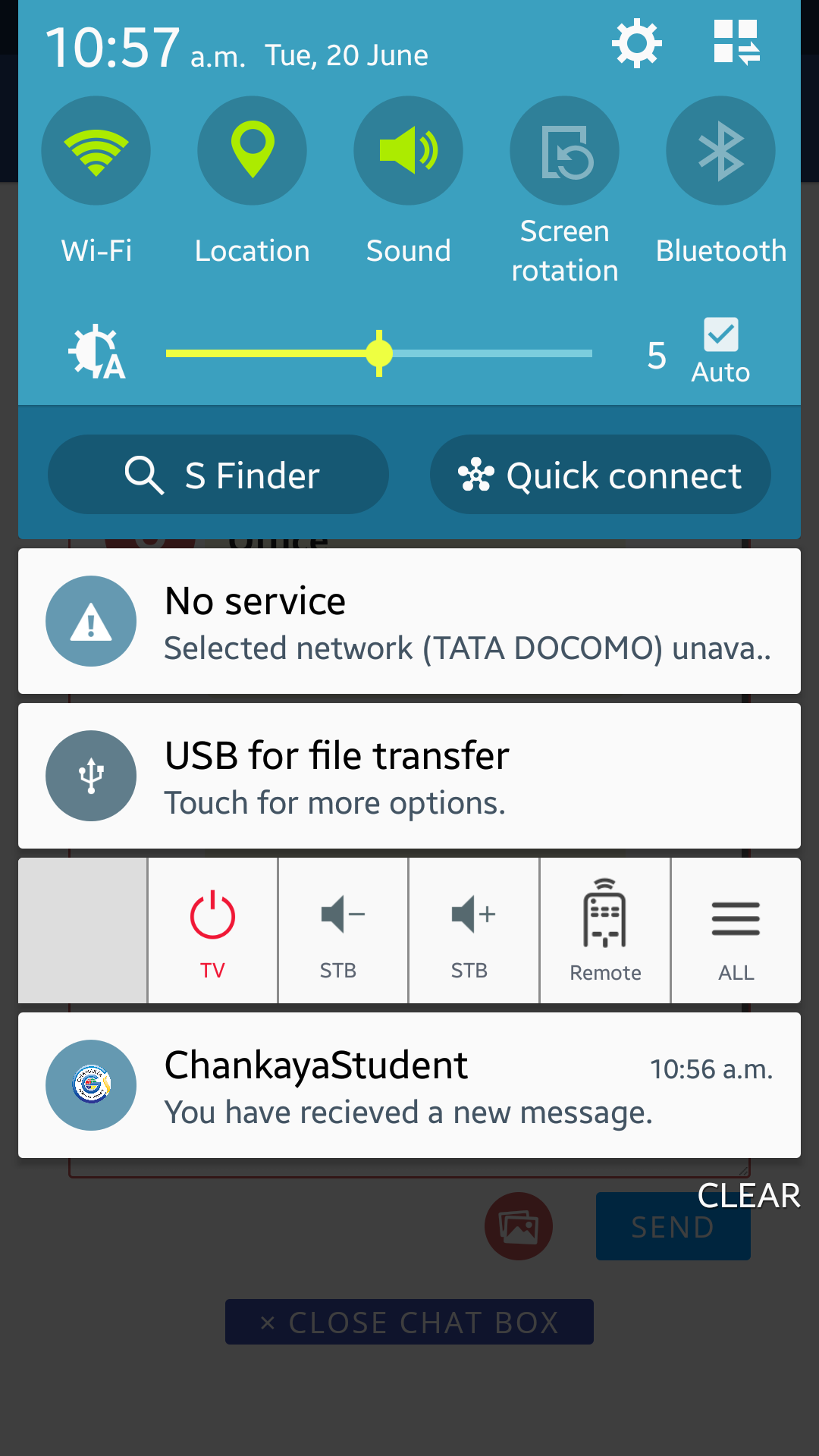This screenshot has width=819, height=1456.
Task: Raise the STB volume
Action: (x=473, y=930)
